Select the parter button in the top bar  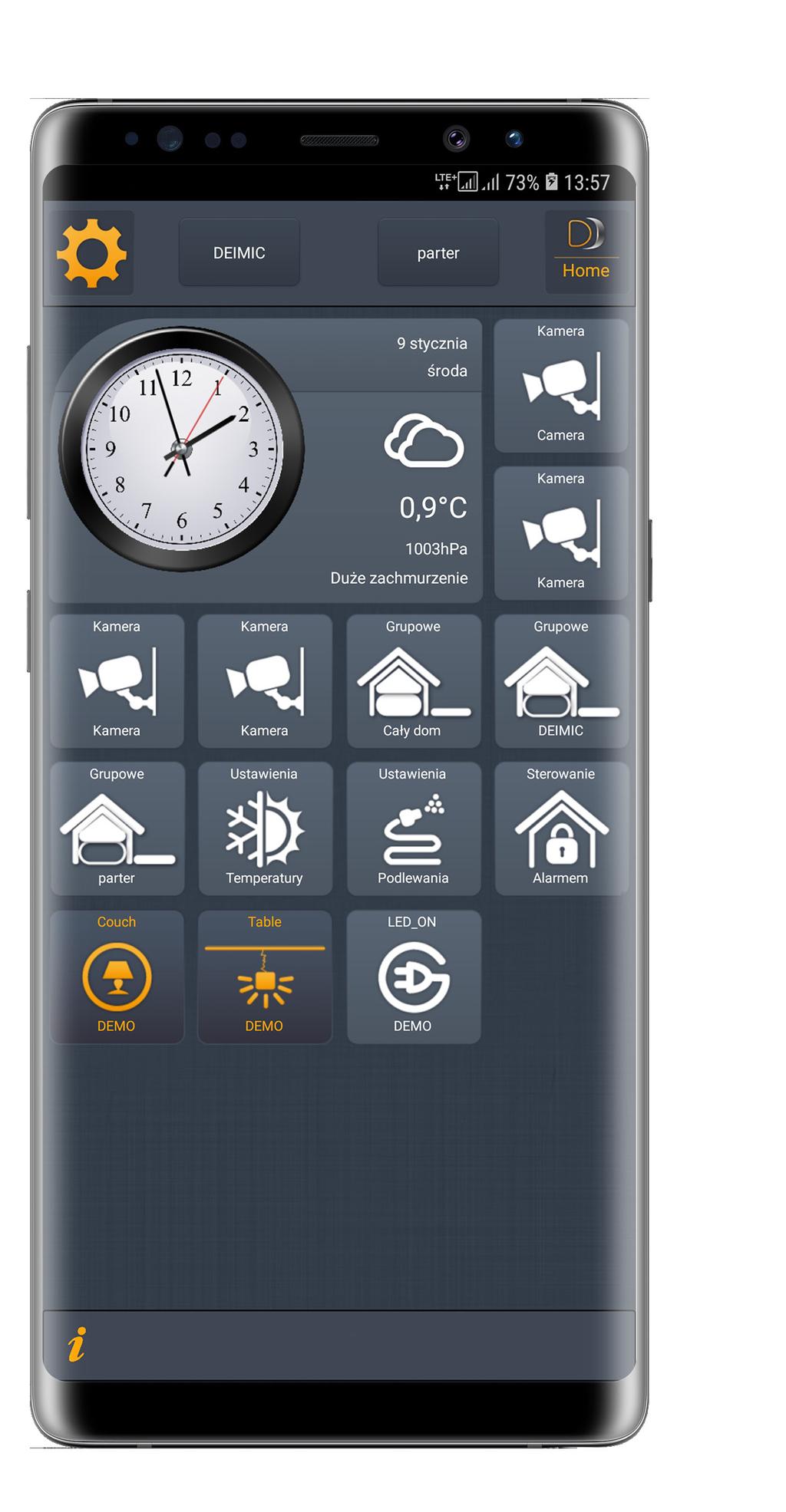(x=438, y=252)
